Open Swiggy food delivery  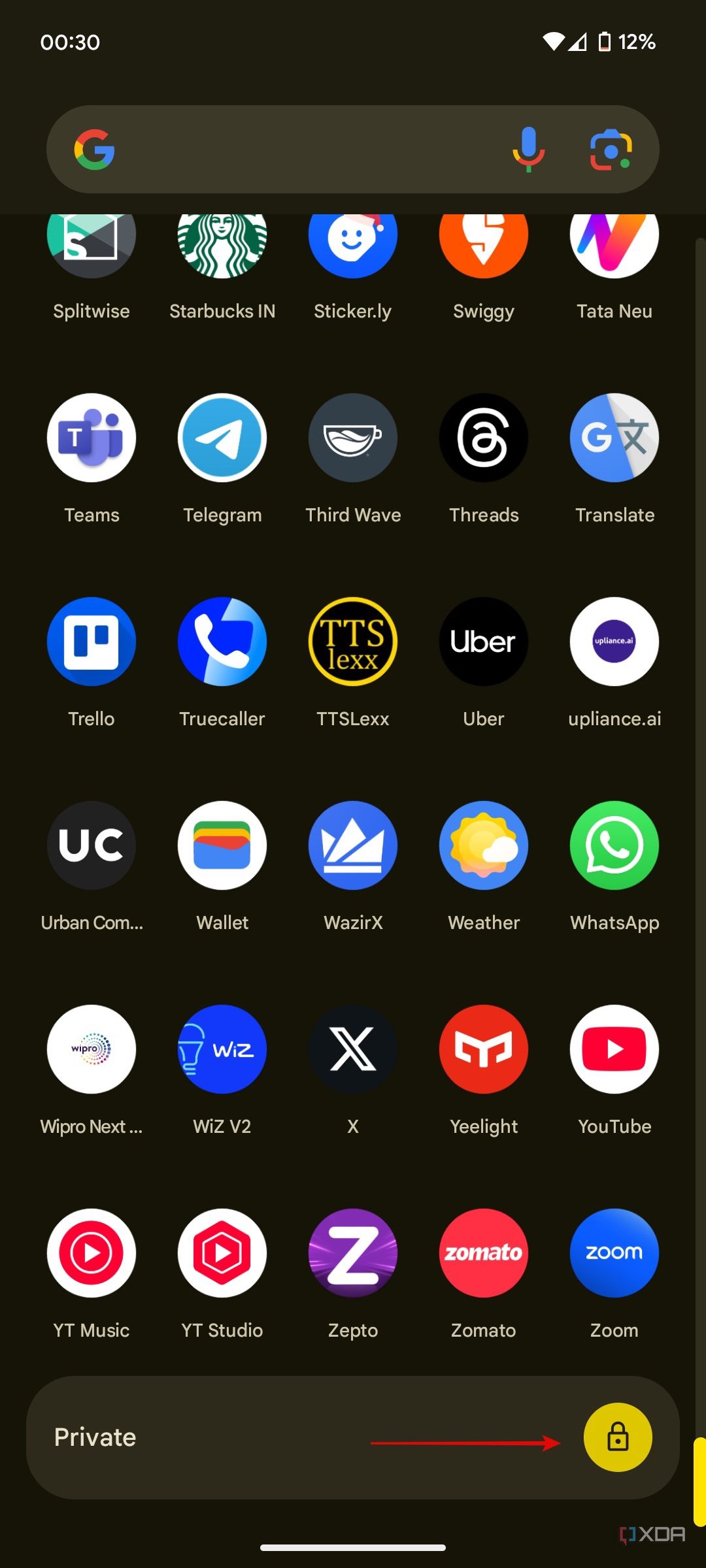(x=484, y=242)
